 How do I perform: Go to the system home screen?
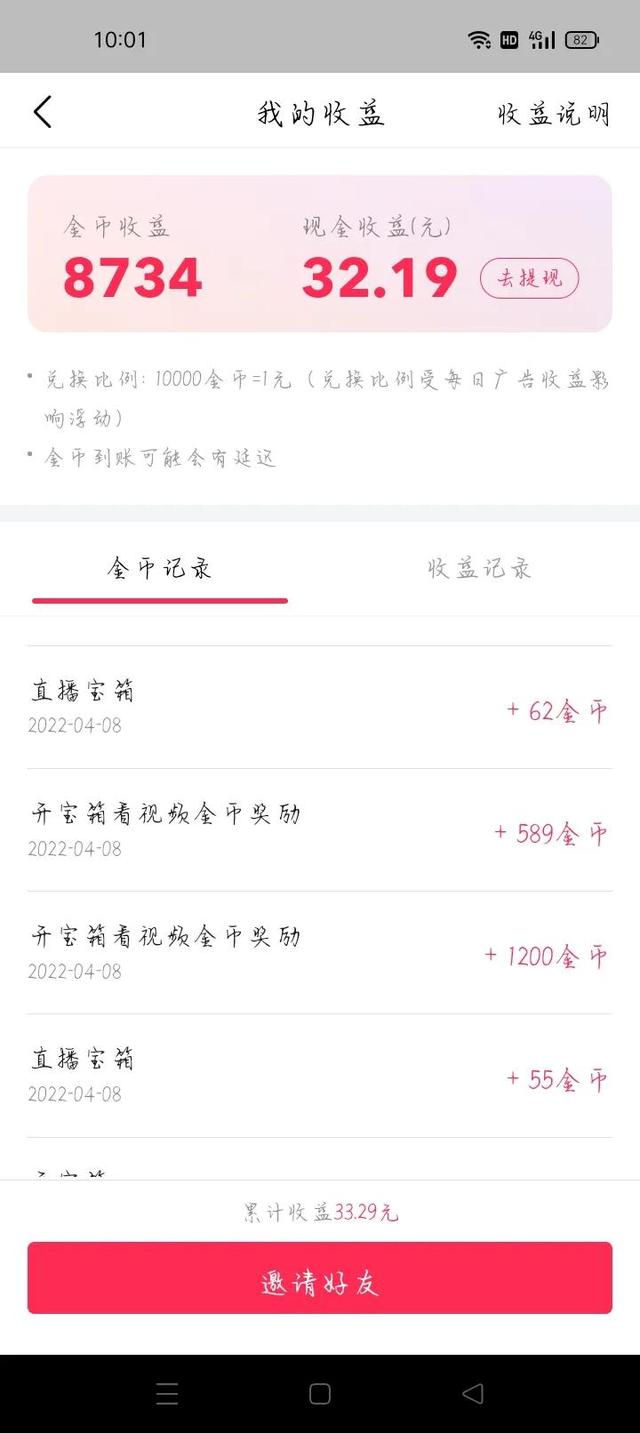(320, 1394)
